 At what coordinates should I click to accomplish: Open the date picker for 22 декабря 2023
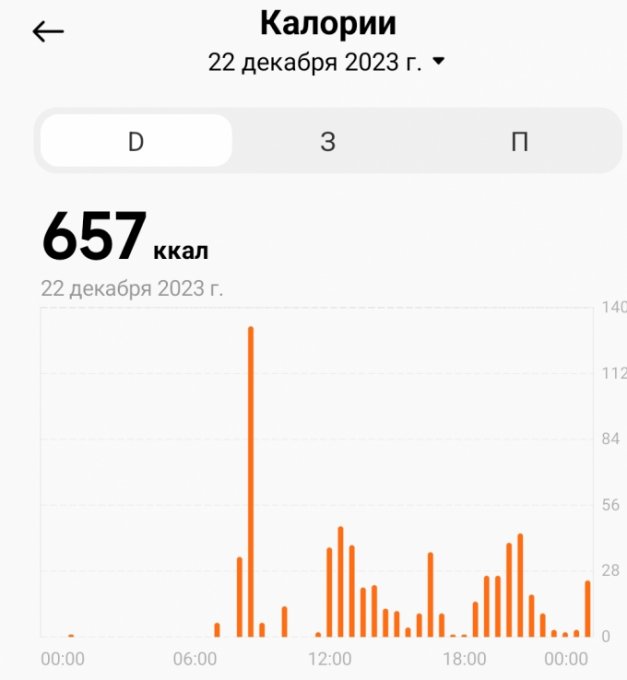point(326,62)
